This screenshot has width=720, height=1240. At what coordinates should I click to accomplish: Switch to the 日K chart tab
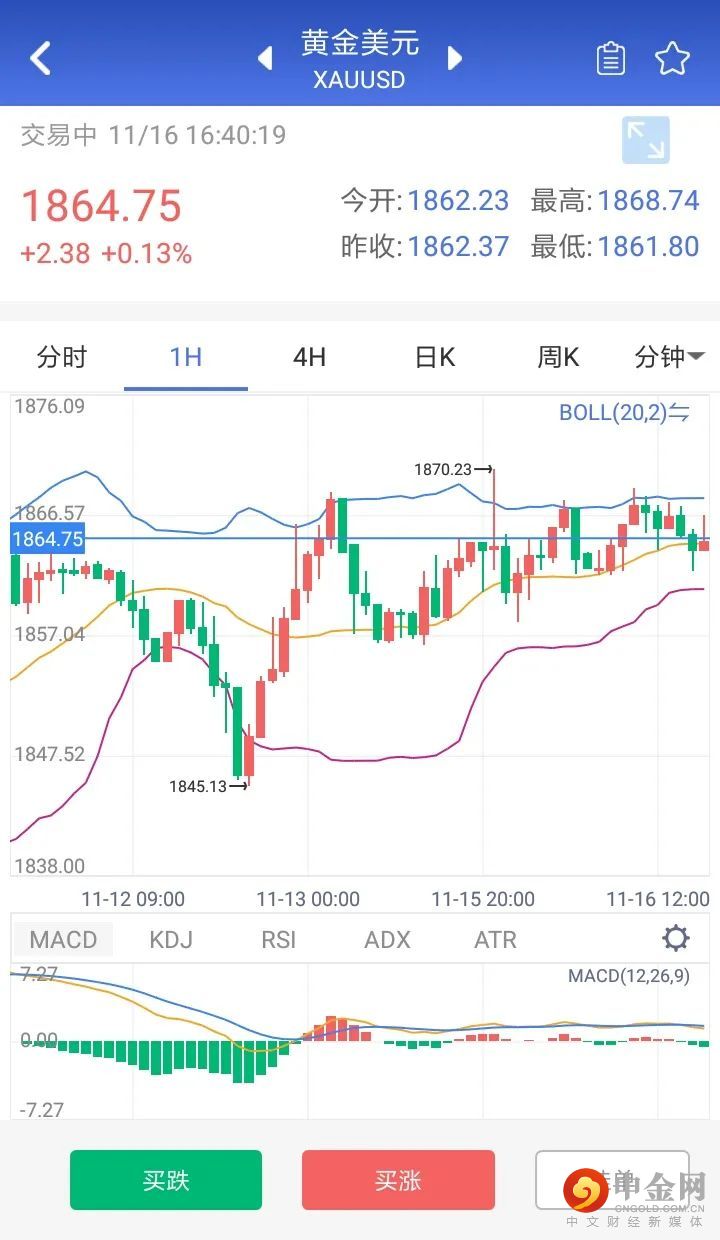point(434,357)
